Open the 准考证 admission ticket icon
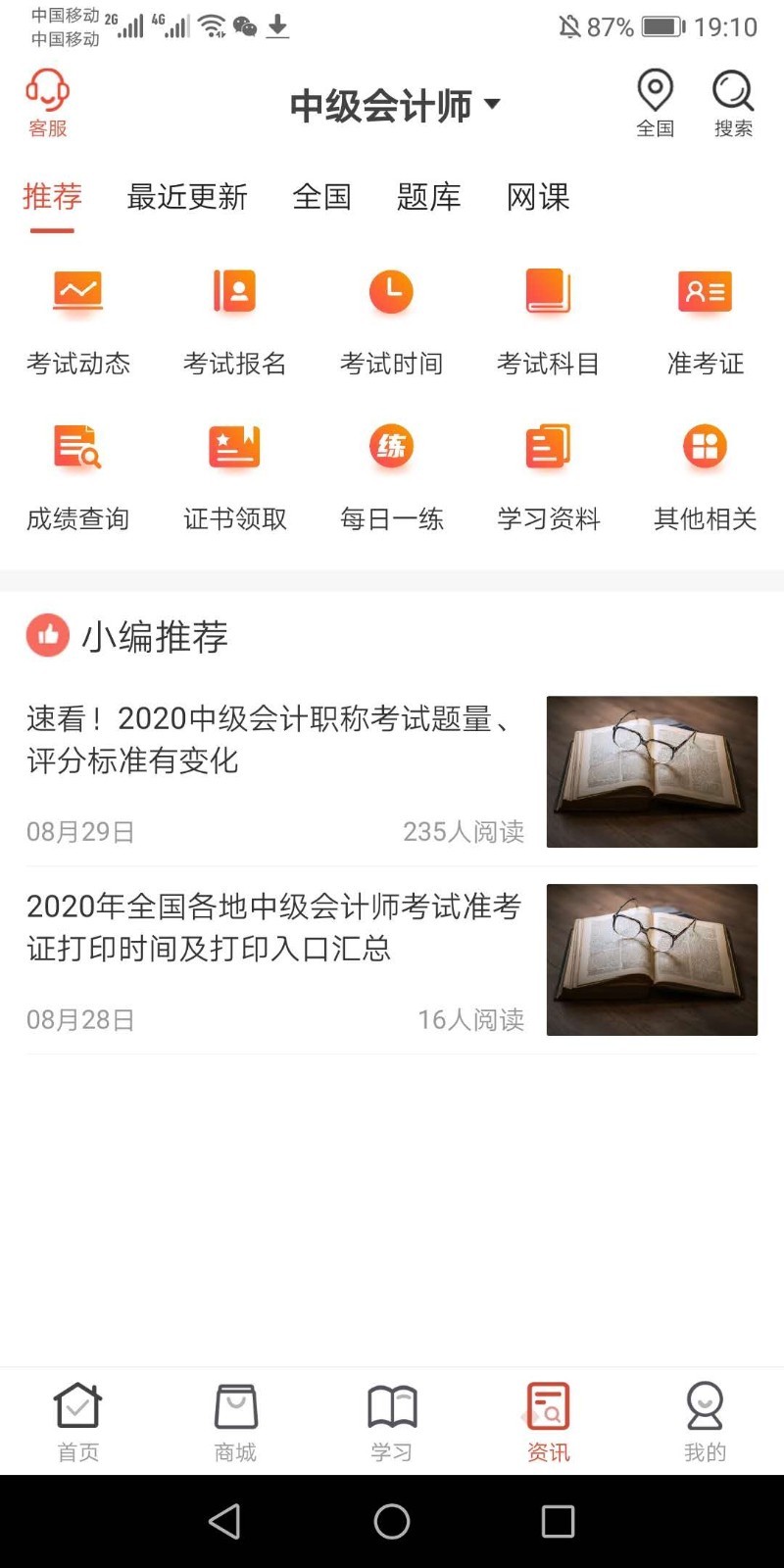Screen dimensions: 784x1568 [x=706, y=314]
